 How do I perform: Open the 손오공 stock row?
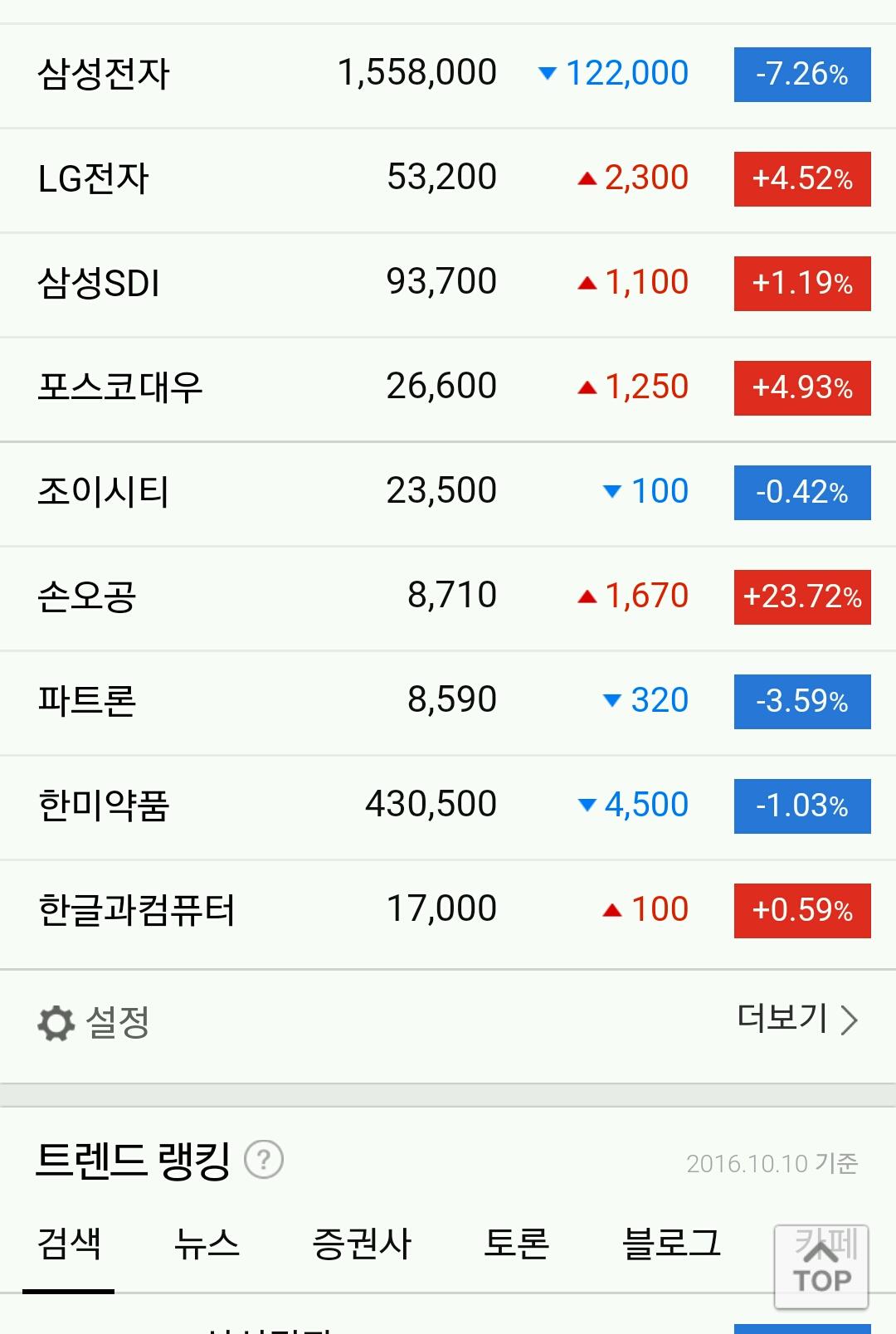pos(87,596)
